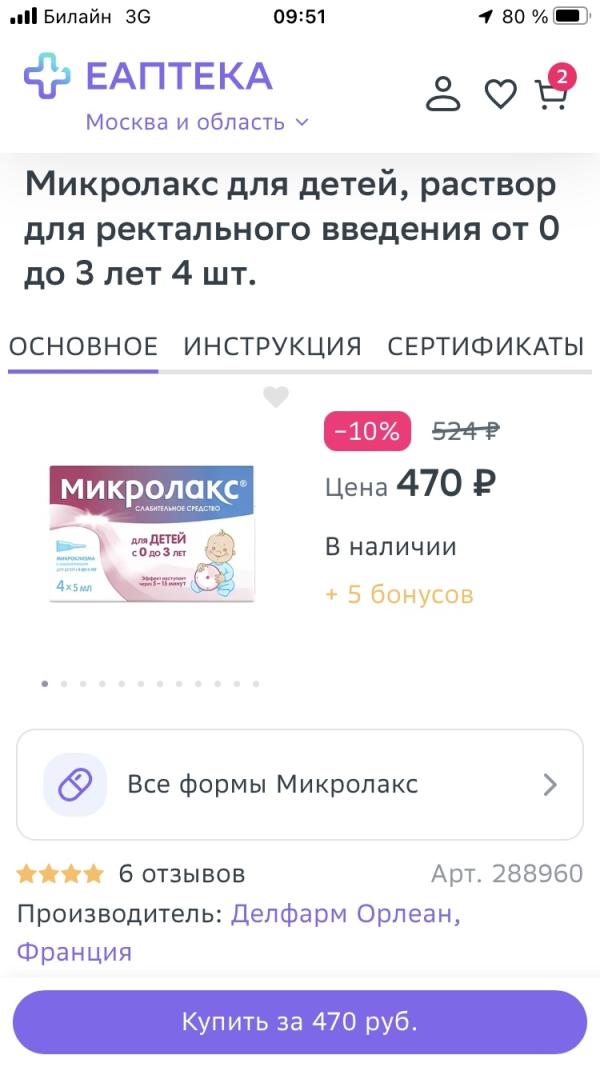600x1066 pixels.
Task: Change region Москва и область
Action: [x=197, y=123]
